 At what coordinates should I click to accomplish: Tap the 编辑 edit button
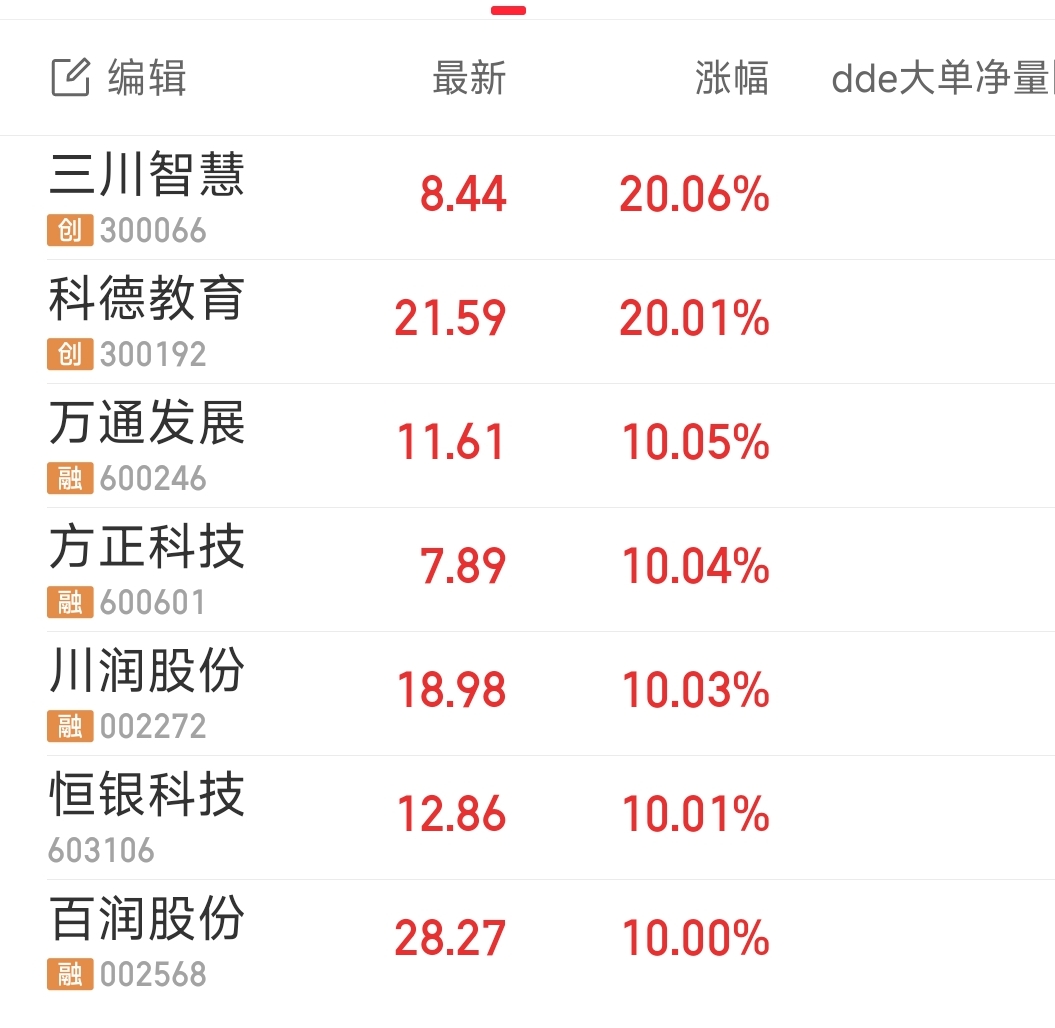coord(119,78)
